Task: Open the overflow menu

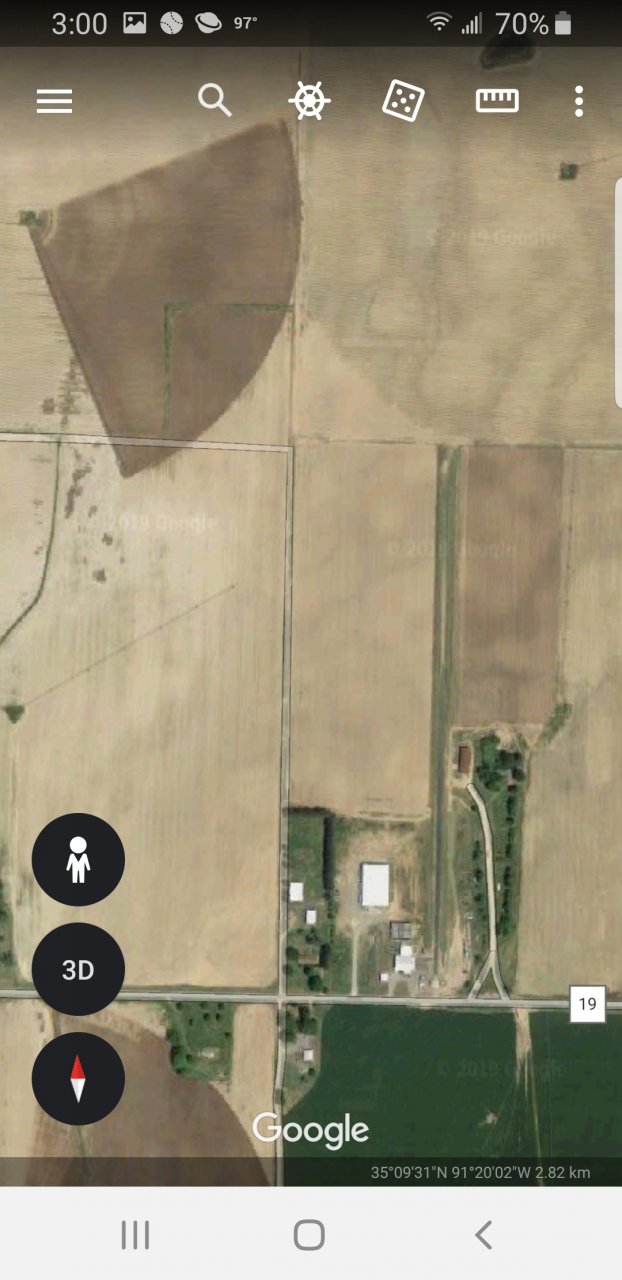Action: point(579,101)
